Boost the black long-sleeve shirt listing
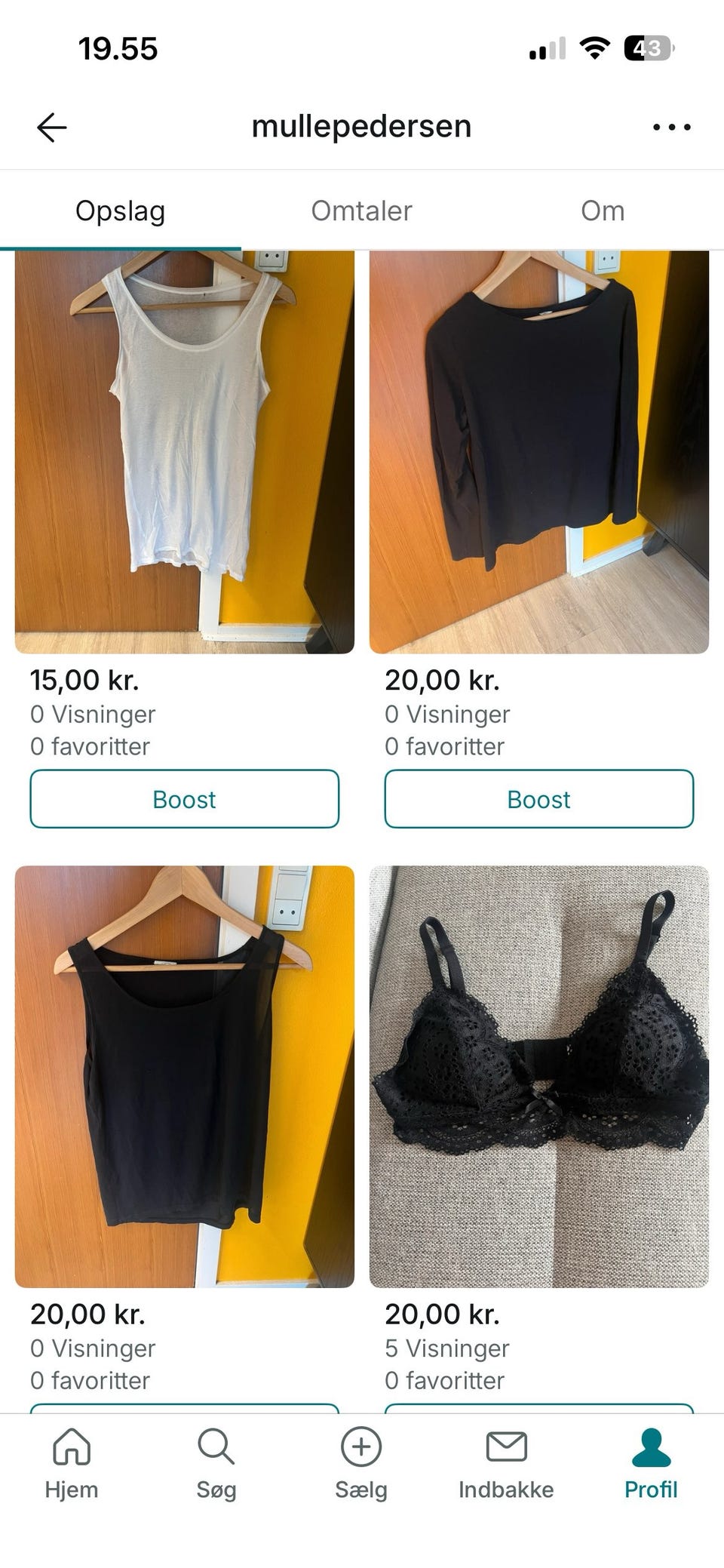Screen dimensions: 724x1568 pyautogui.click(x=538, y=799)
